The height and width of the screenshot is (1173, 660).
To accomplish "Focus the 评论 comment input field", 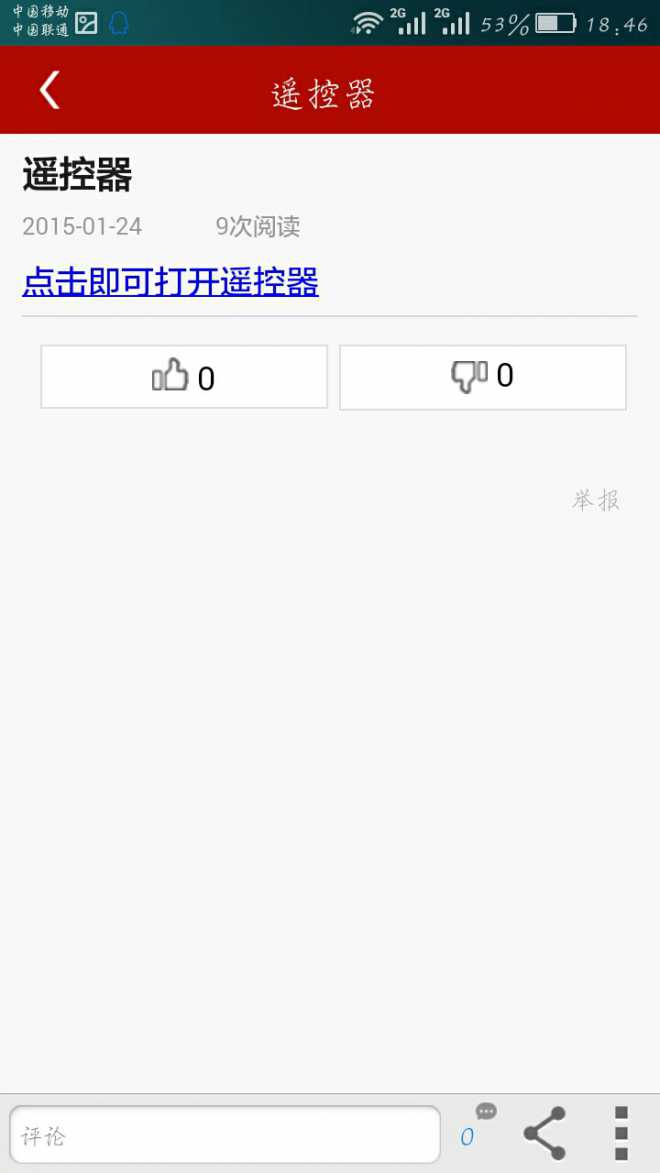I will point(225,1135).
